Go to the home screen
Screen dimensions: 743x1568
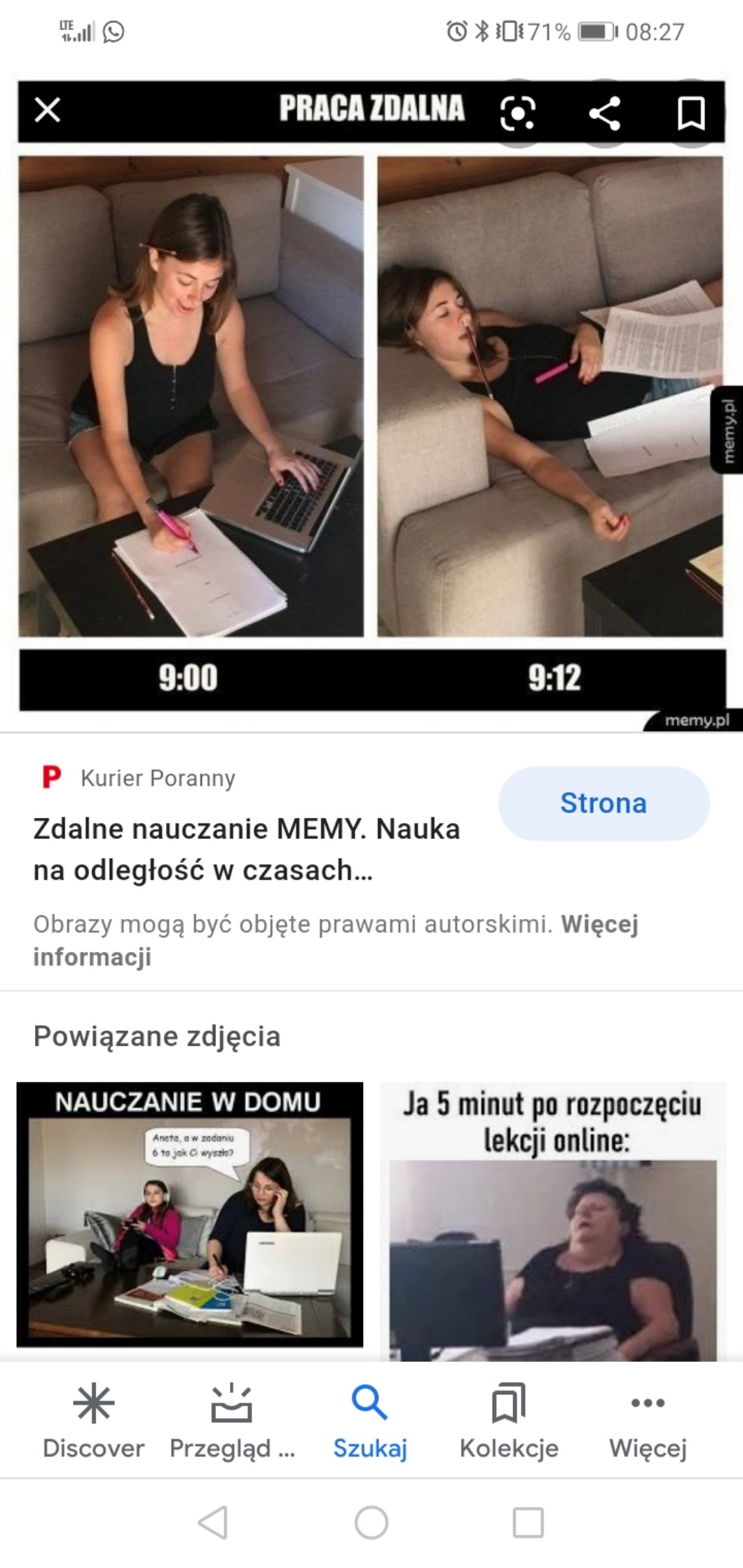tap(371, 1522)
